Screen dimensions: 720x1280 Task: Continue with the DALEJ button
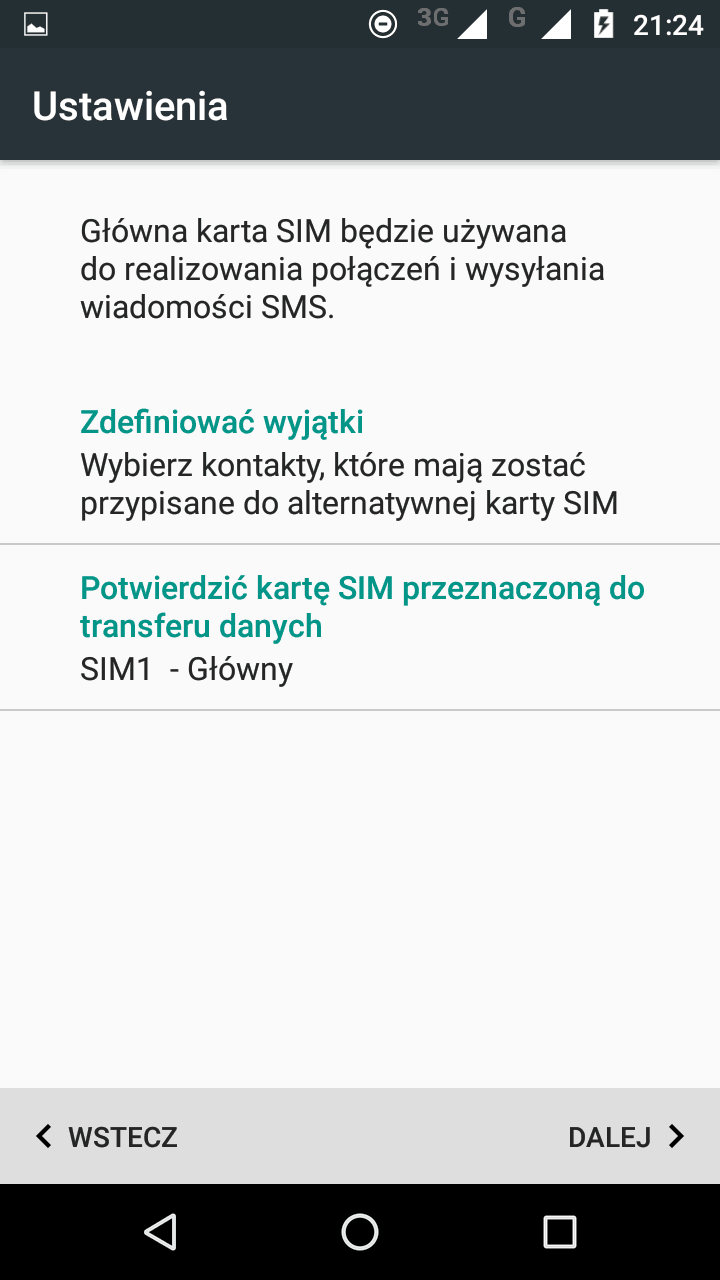pos(626,1137)
